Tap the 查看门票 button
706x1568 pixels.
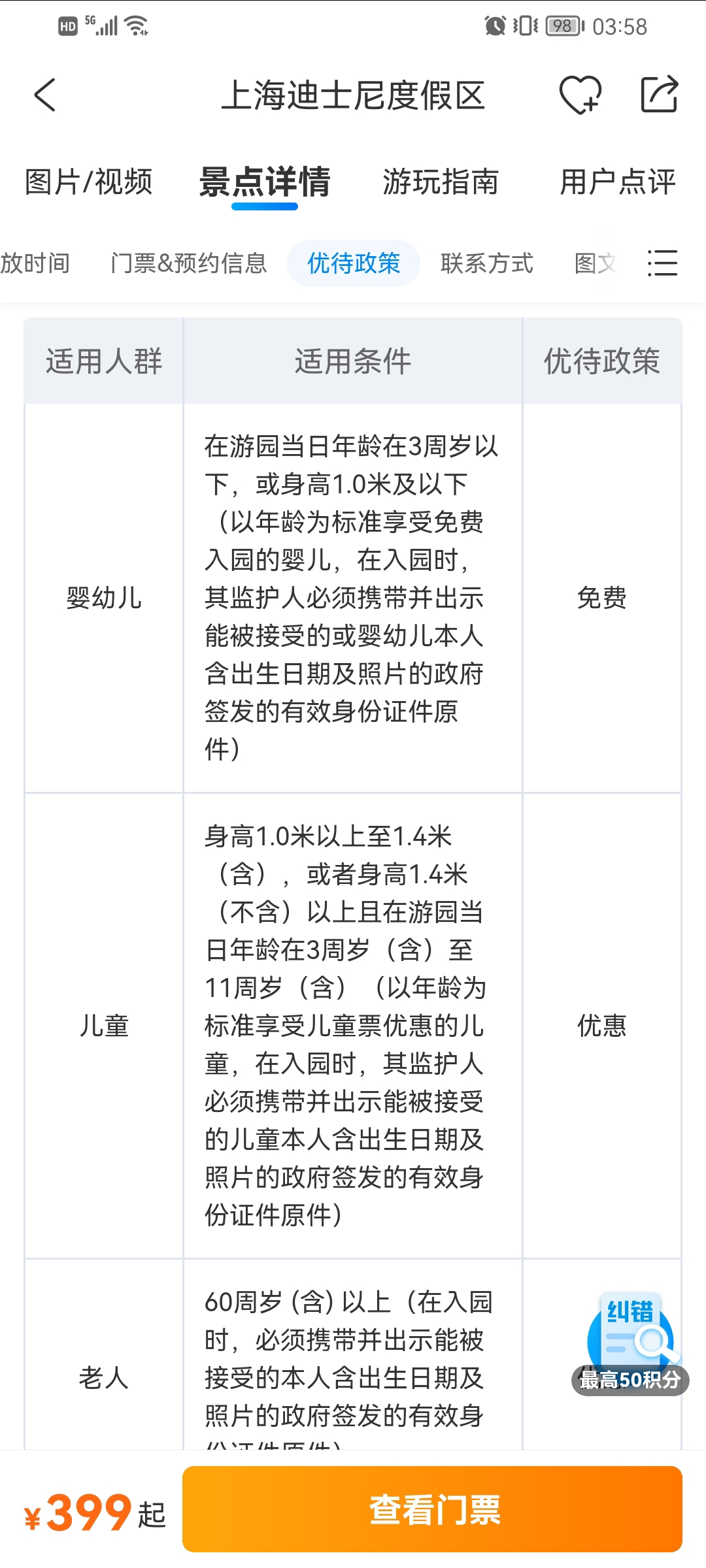click(432, 1509)
